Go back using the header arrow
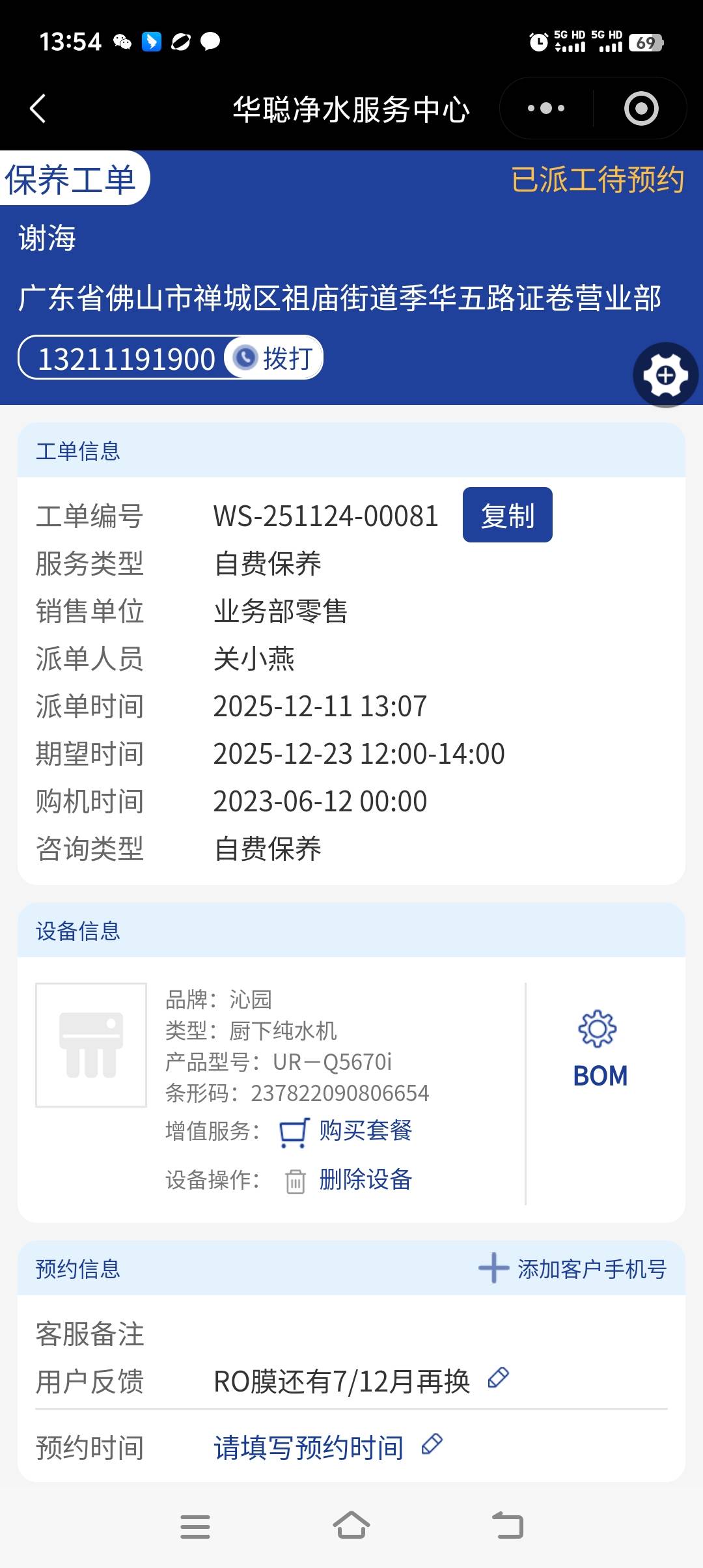Screen dimensions: 703x1568 (38, 109)
